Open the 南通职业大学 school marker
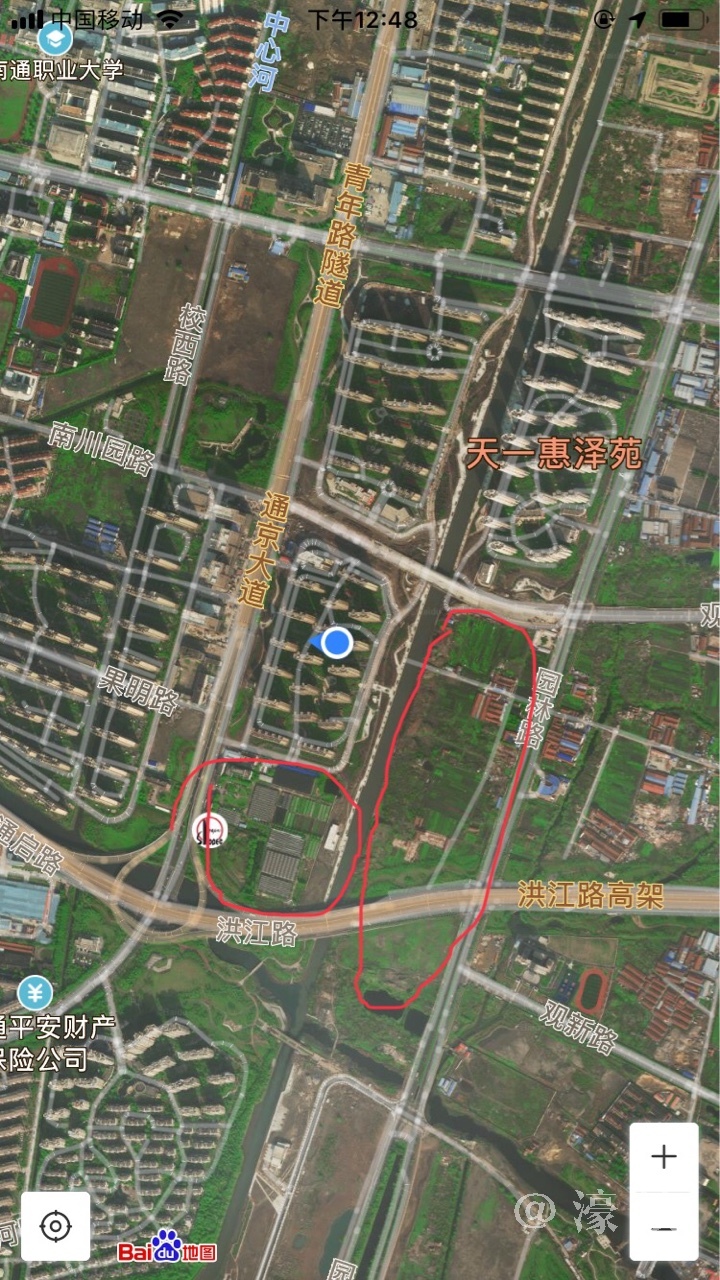720x1280 pixels. (x=54, y=39)
